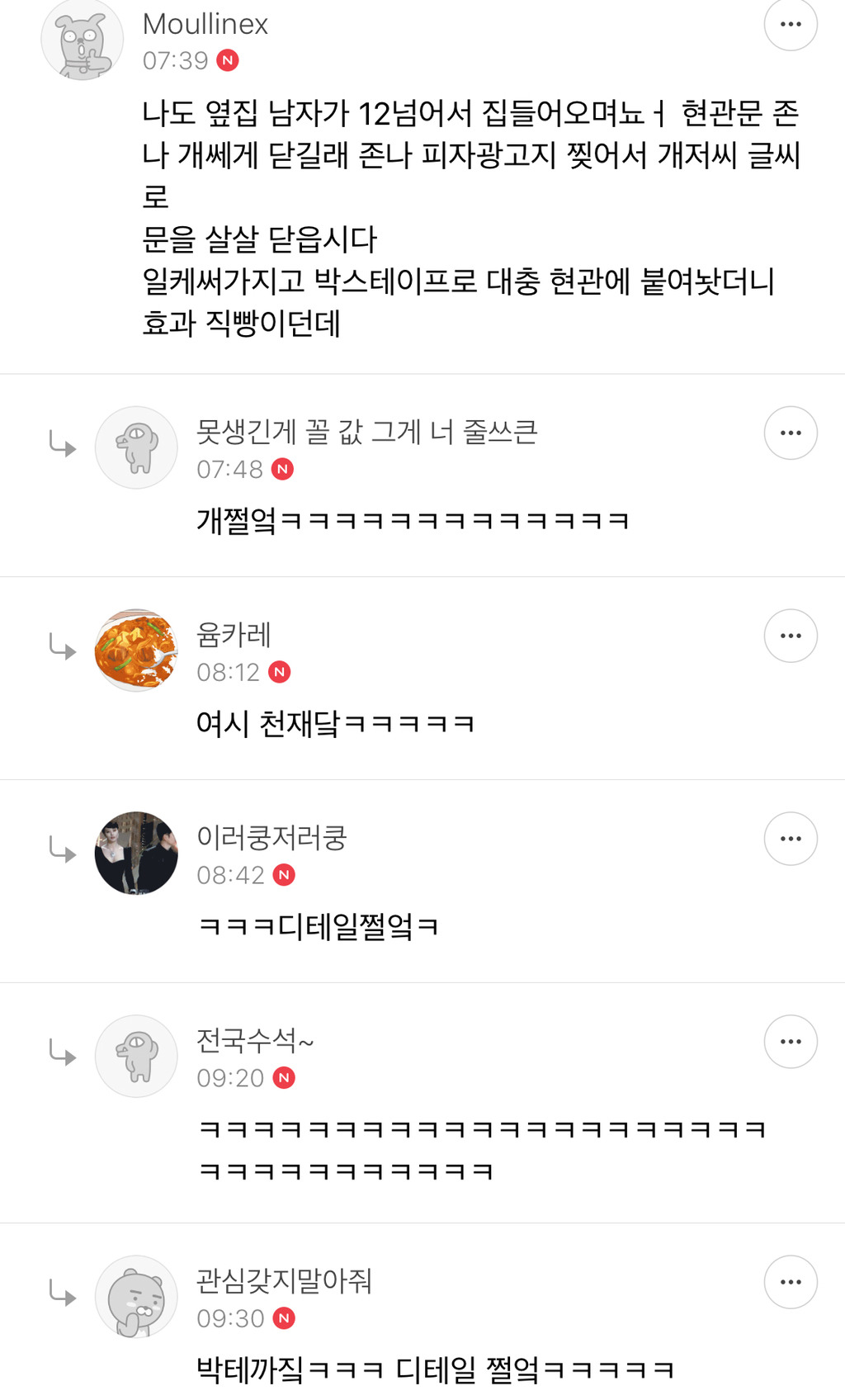The width and height of the screenshot is (845, 1400).
Task: Tap the username 관심갖지말아줘
Action: click(284, 1281)
